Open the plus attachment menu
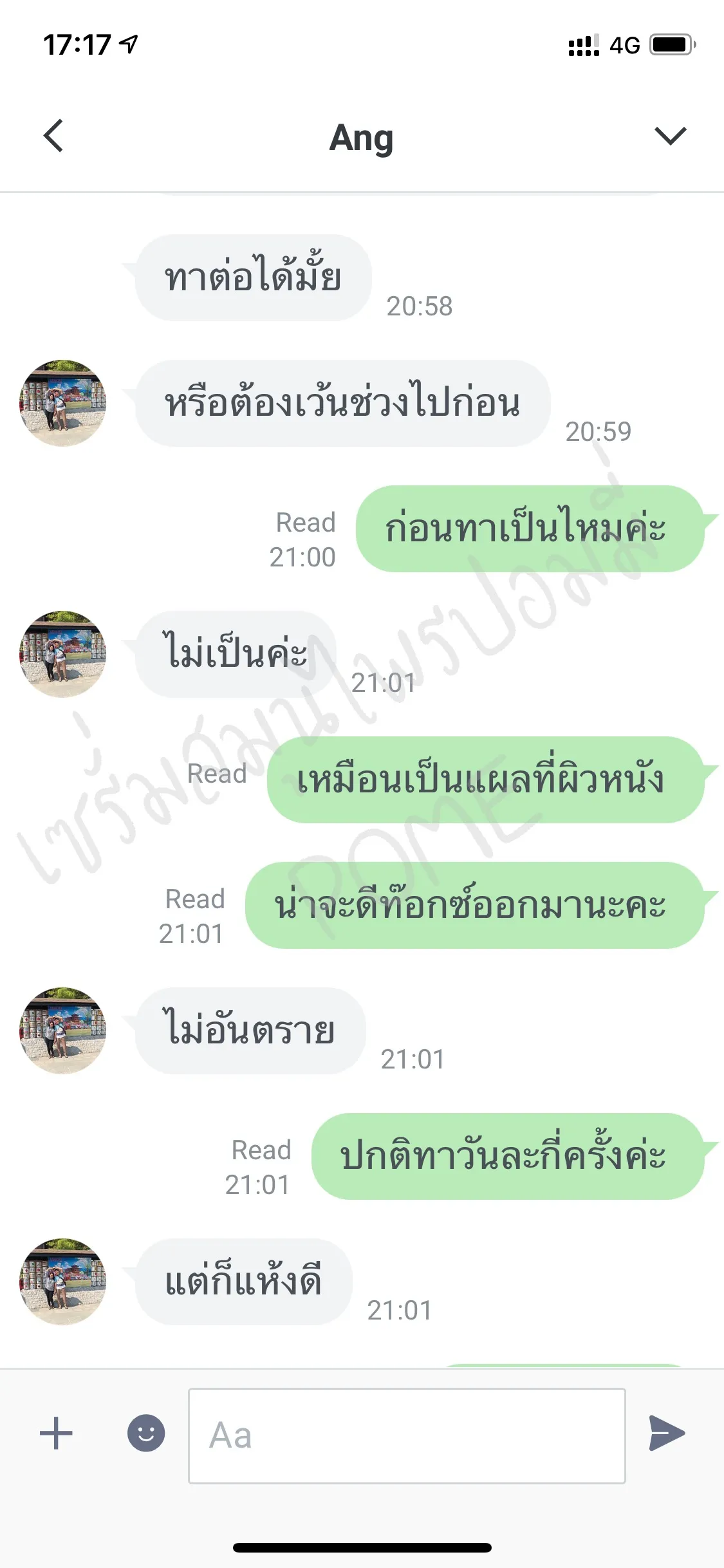Image resolution: width=724 pixels, height=1568 pixels. (56, 1434)
